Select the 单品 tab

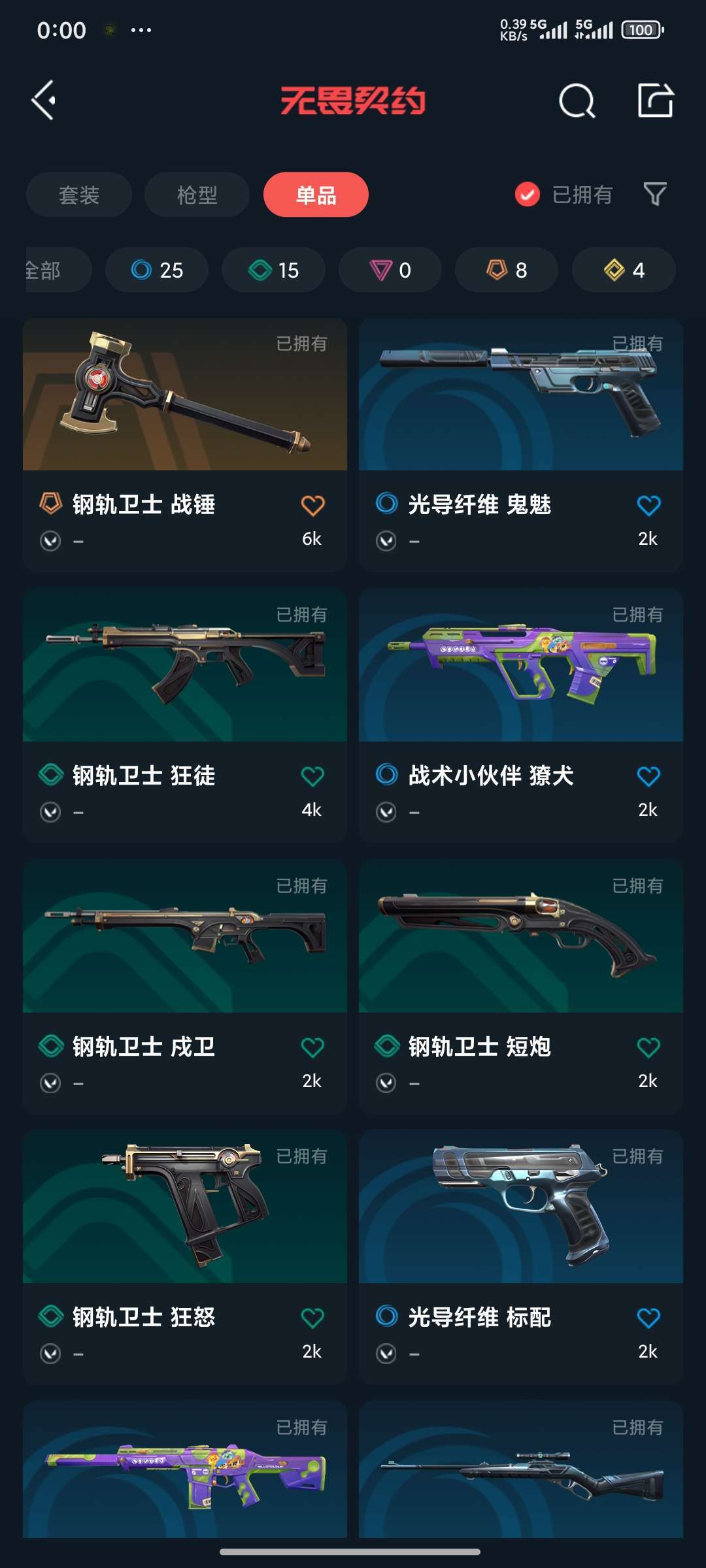pyautogui.click(x=316, y=195)
